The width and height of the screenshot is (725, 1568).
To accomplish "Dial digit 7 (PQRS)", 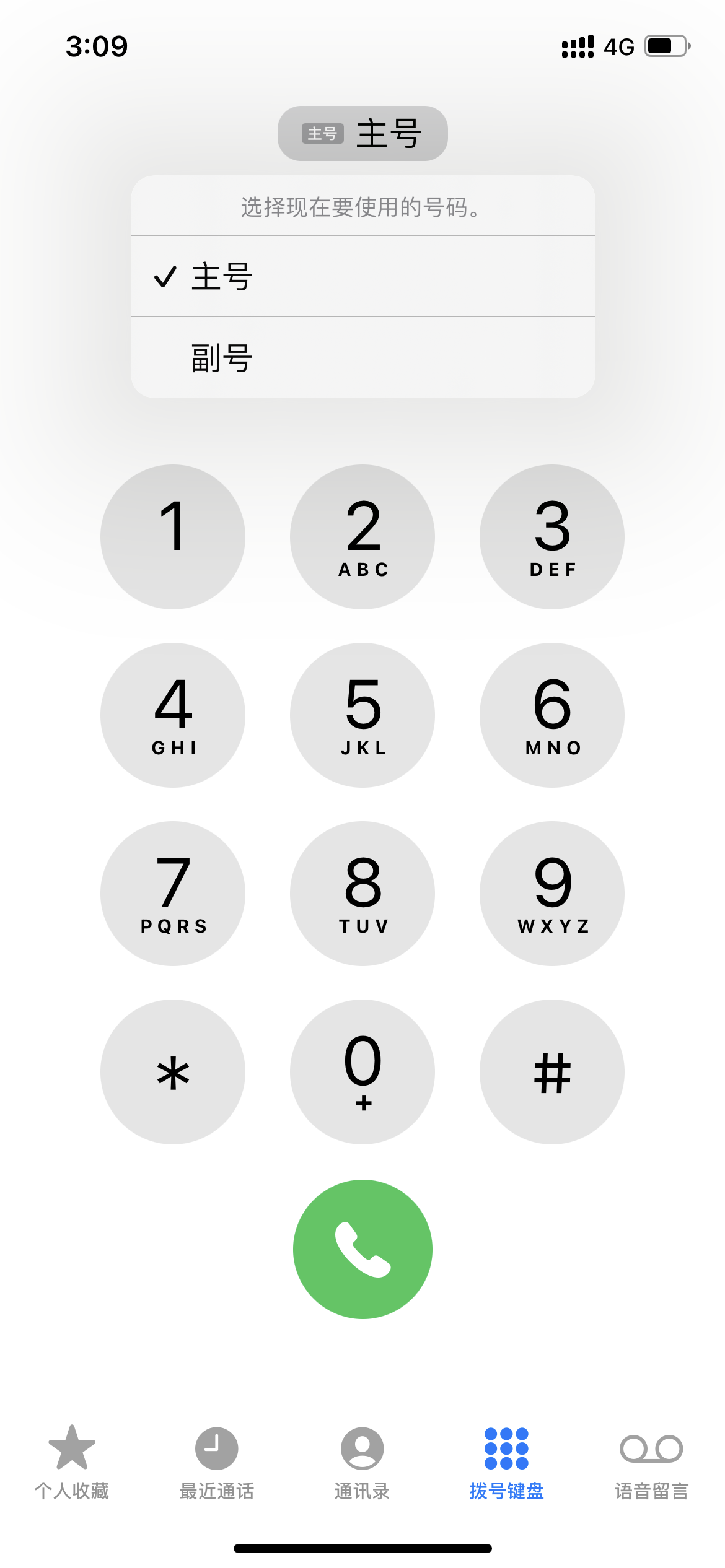I will pyautogui.click(x=173, y=893).
